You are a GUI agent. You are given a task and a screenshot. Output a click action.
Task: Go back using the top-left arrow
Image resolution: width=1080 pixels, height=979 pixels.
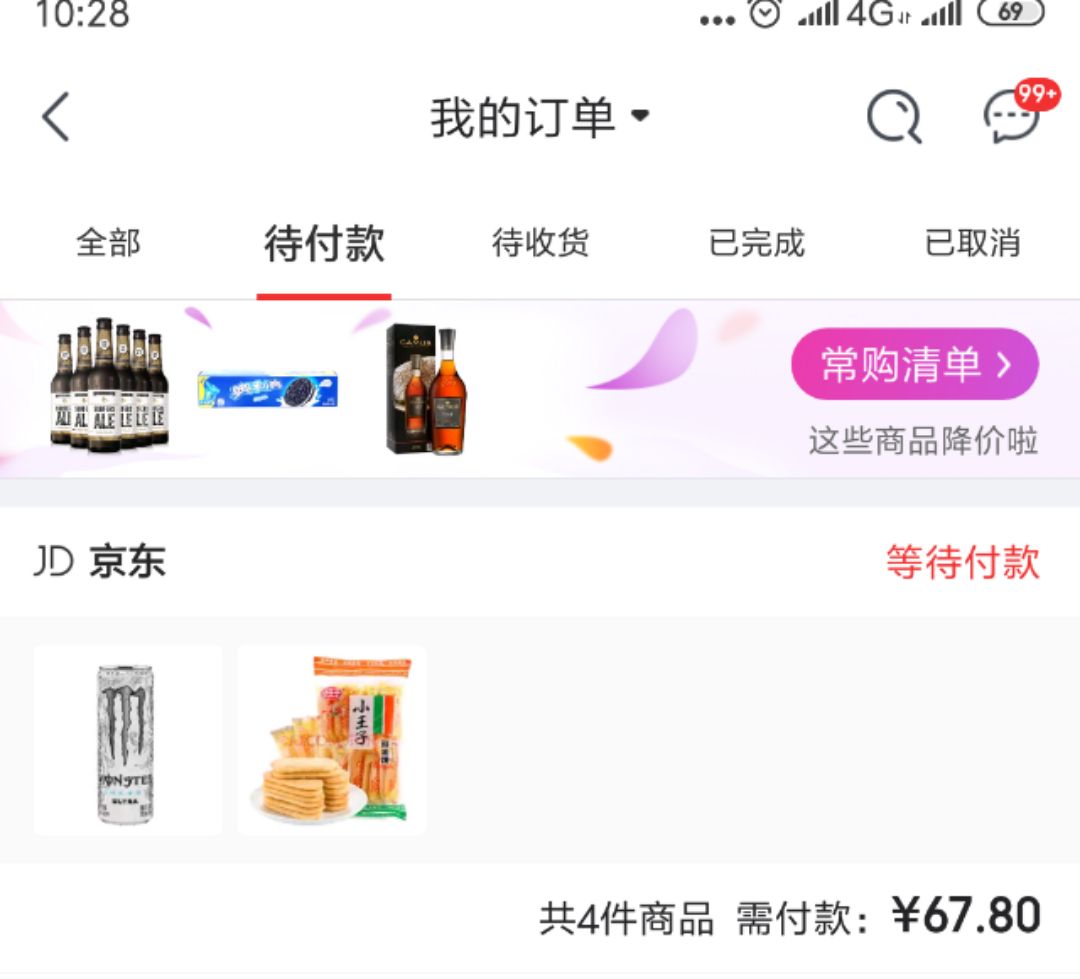coord(56,117)
